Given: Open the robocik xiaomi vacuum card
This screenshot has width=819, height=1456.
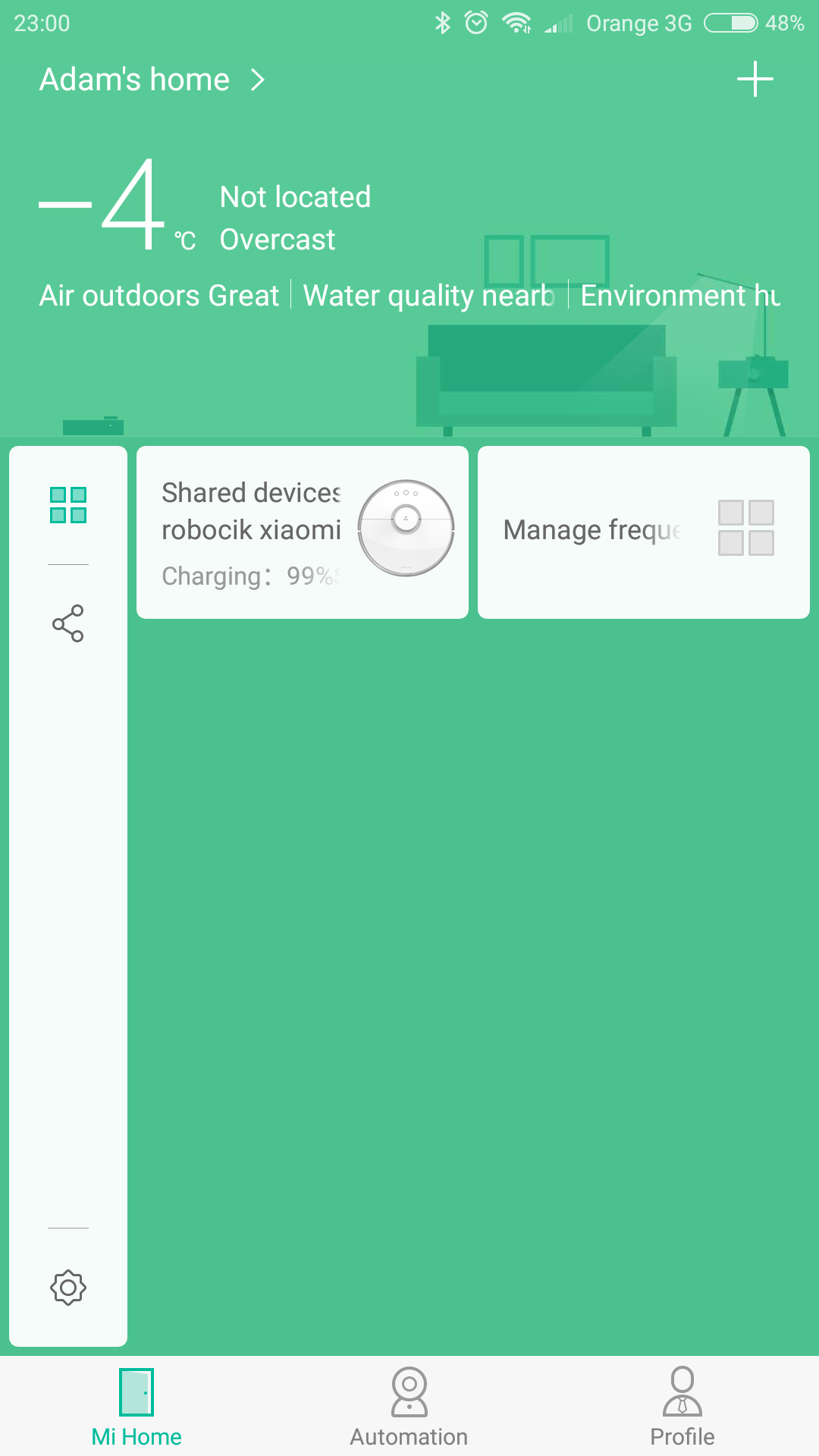Looking at the screenshot, I should pyautogui.click(x=302, y=532).
